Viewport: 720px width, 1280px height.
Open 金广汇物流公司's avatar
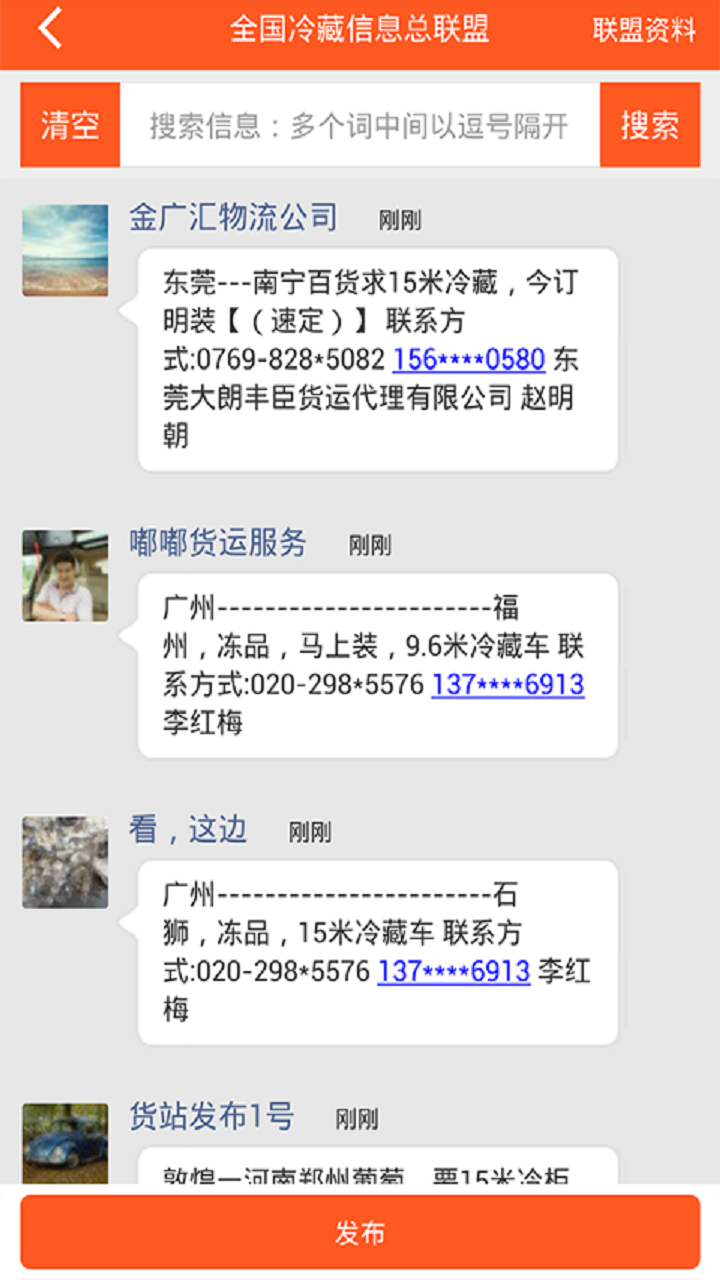point(65,250)
